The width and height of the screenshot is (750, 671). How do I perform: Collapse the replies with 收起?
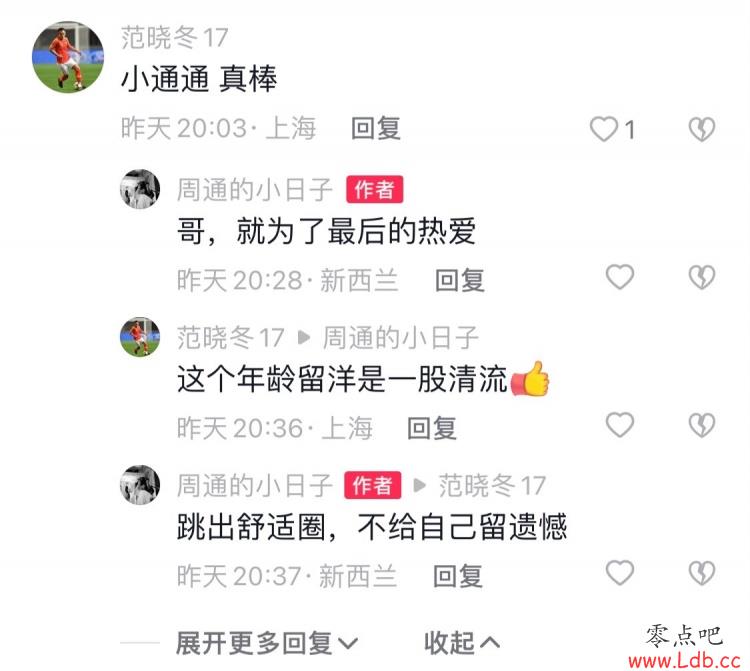tap(461, 641)
